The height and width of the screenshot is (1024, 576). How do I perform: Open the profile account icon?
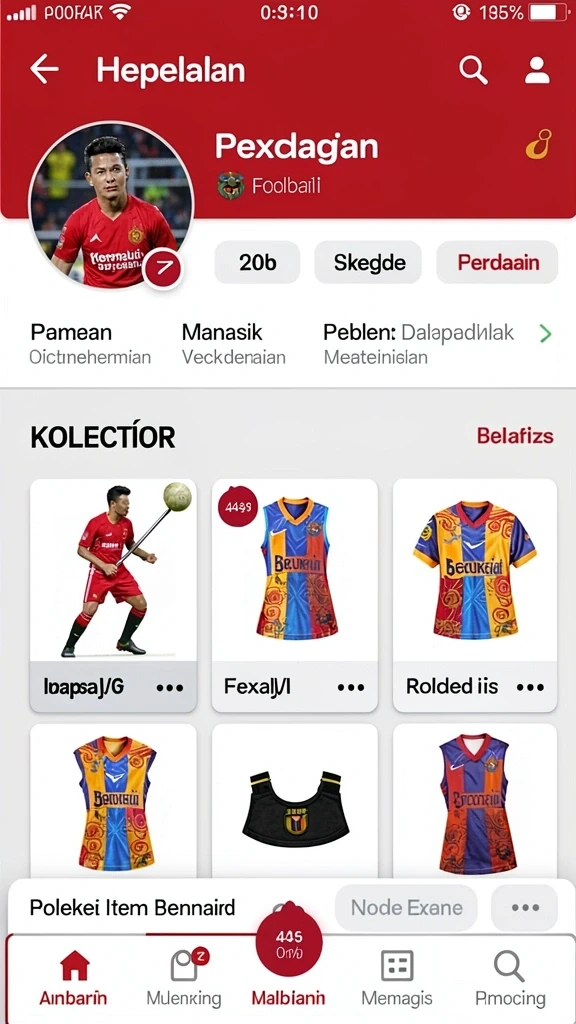click(x=537, y=70)
